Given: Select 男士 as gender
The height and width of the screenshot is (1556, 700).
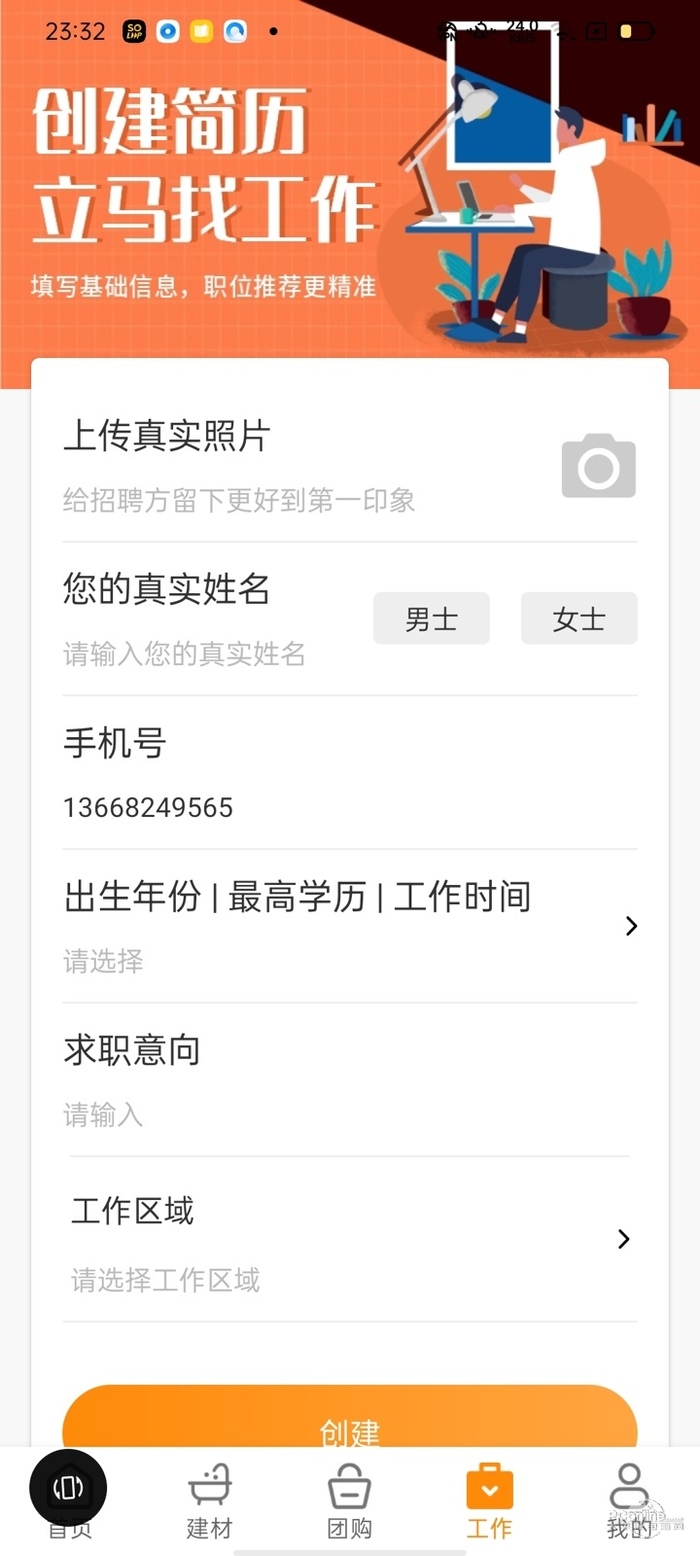Looking at the screenshot, I should tap(431, 619).
